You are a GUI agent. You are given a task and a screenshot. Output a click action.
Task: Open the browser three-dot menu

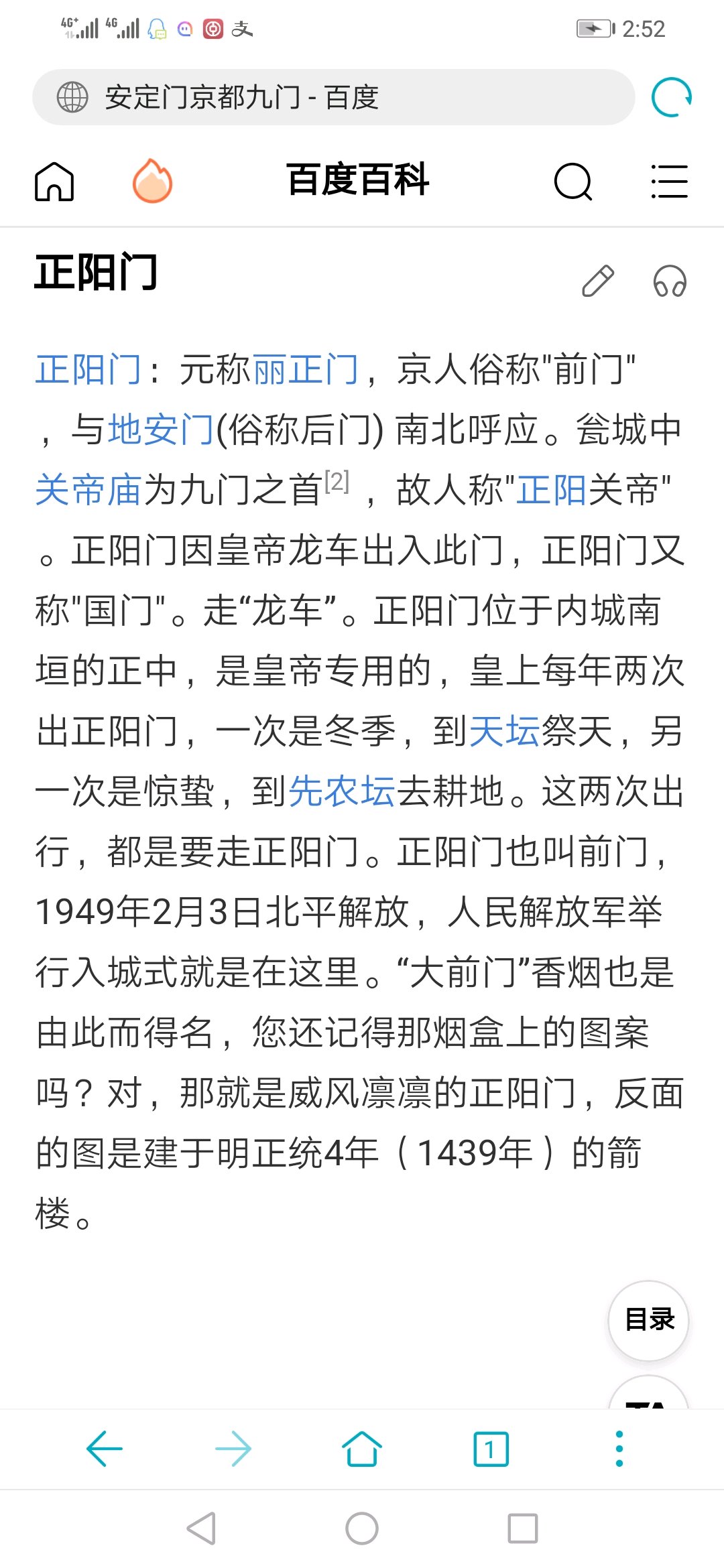(x=619, y=1449)
